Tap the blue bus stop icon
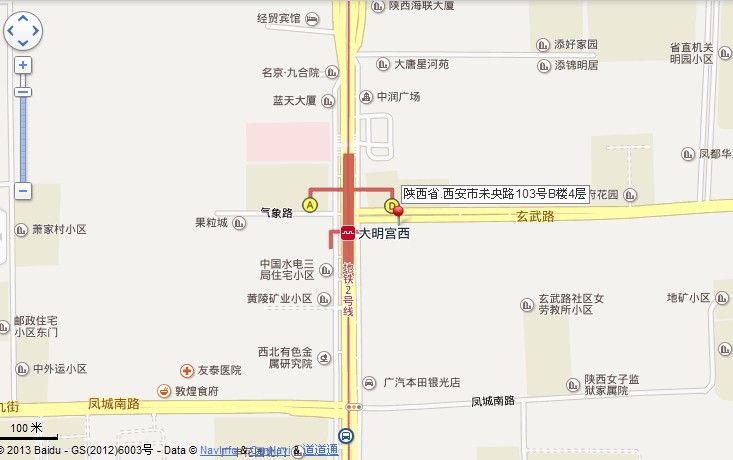The height and width of the screenshot is (460, 733). pos(345,436)
